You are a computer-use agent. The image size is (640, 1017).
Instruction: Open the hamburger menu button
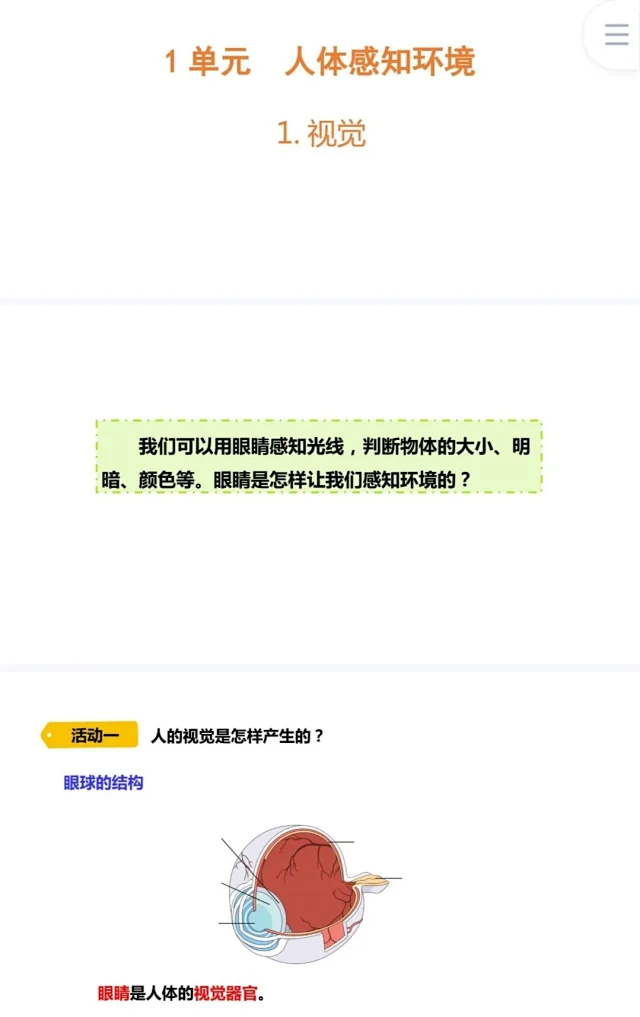616,34
